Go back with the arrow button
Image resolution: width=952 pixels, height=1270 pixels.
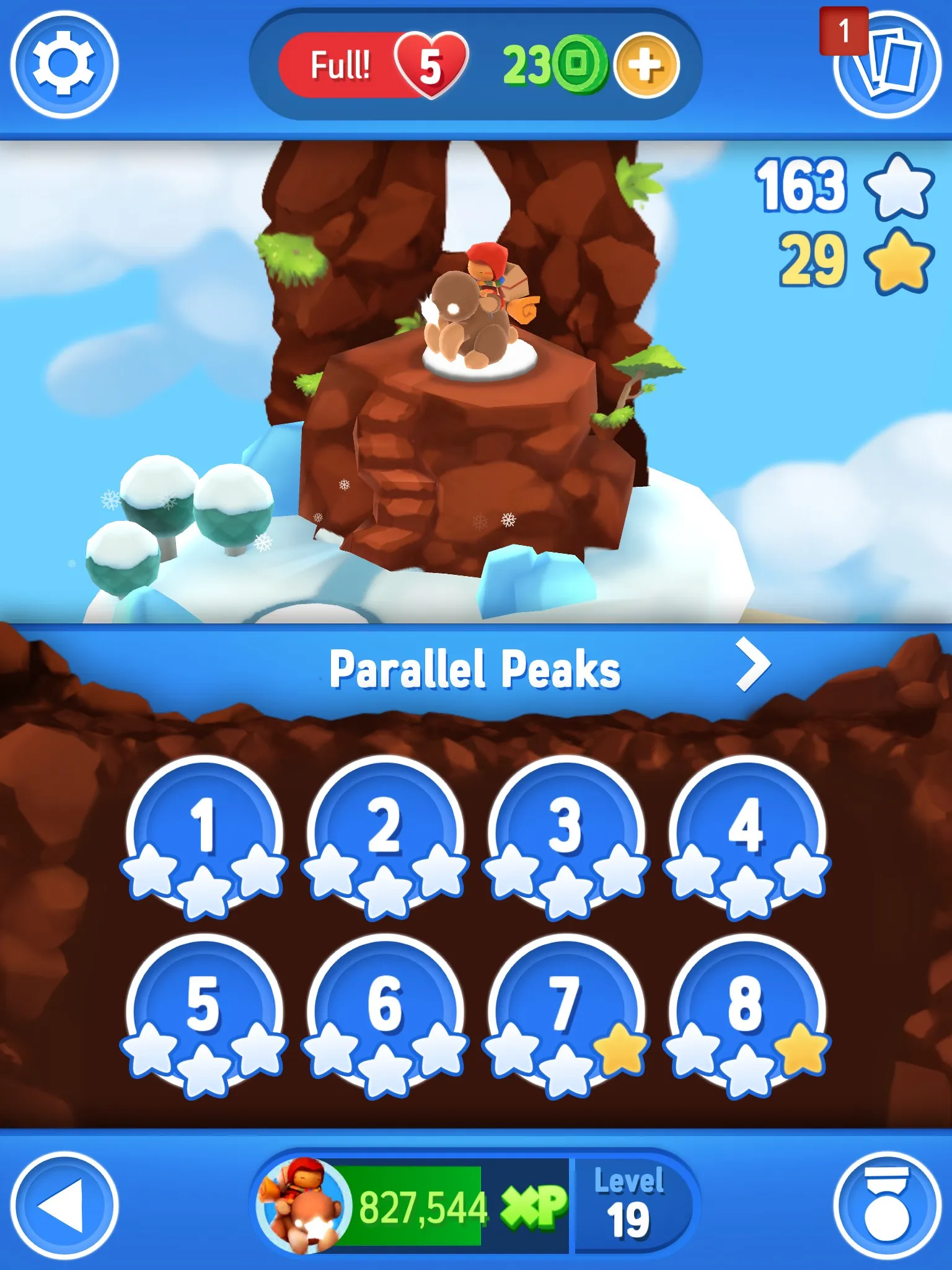[x=64, y=1205]
